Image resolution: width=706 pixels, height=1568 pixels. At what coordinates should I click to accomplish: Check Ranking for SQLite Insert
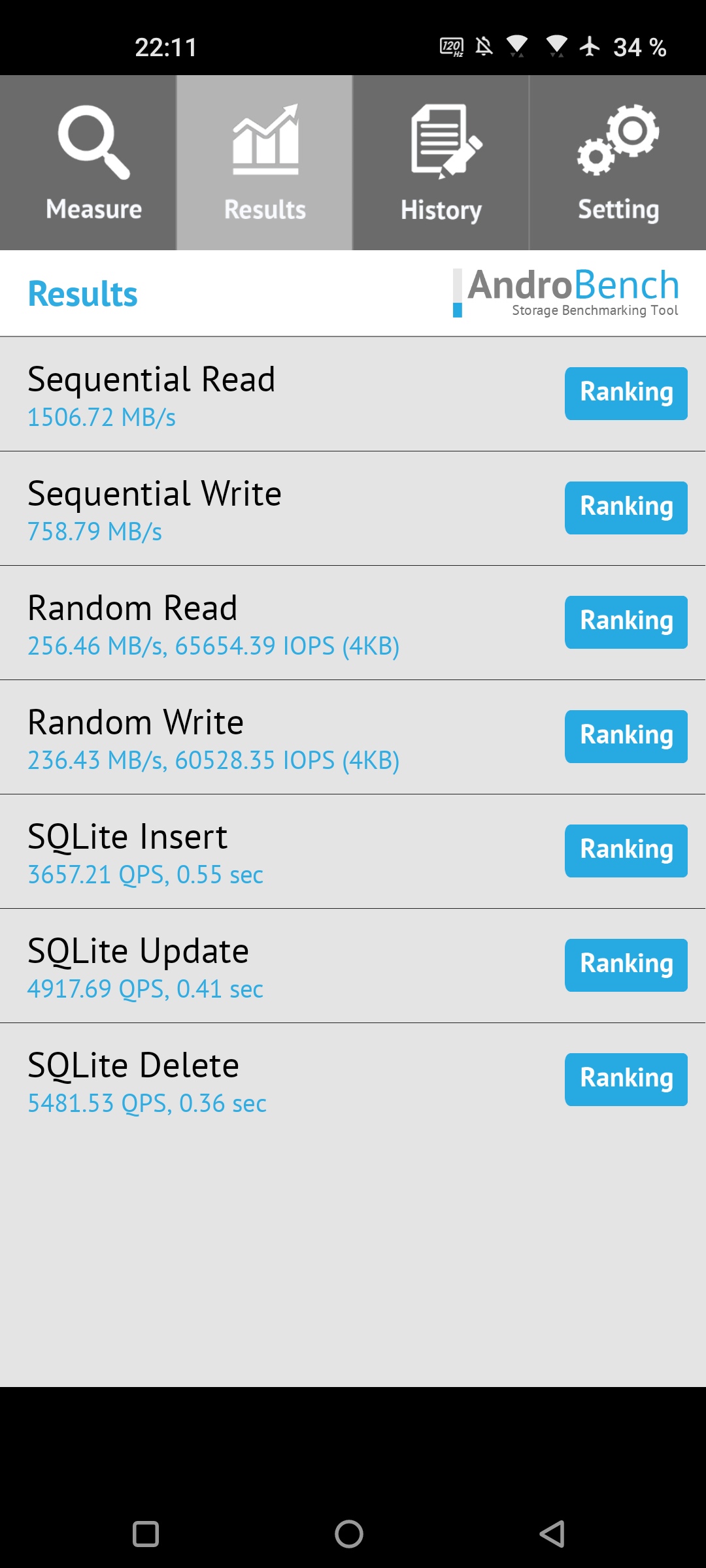[x=626, y=851]
